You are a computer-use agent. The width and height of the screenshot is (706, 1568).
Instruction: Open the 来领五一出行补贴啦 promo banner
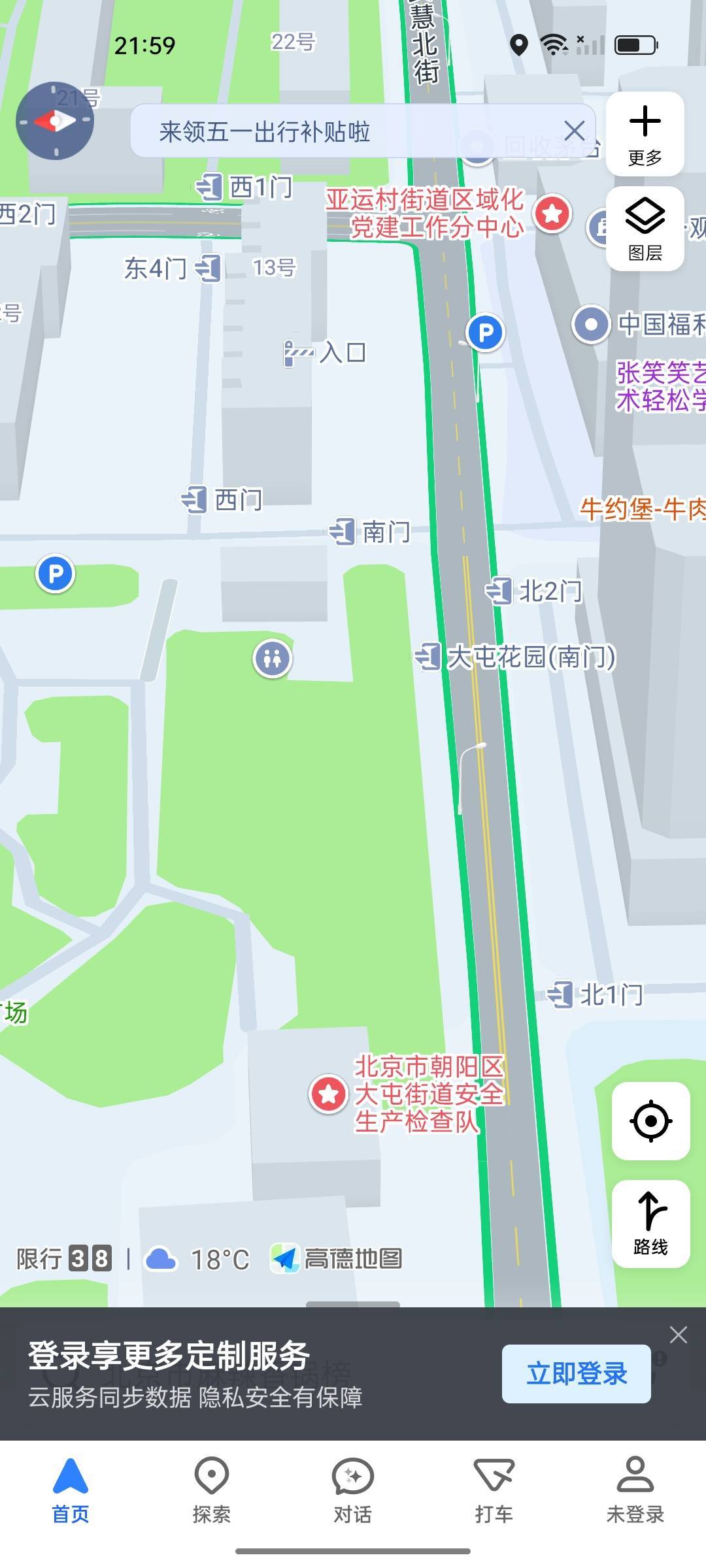coord(265,131)
